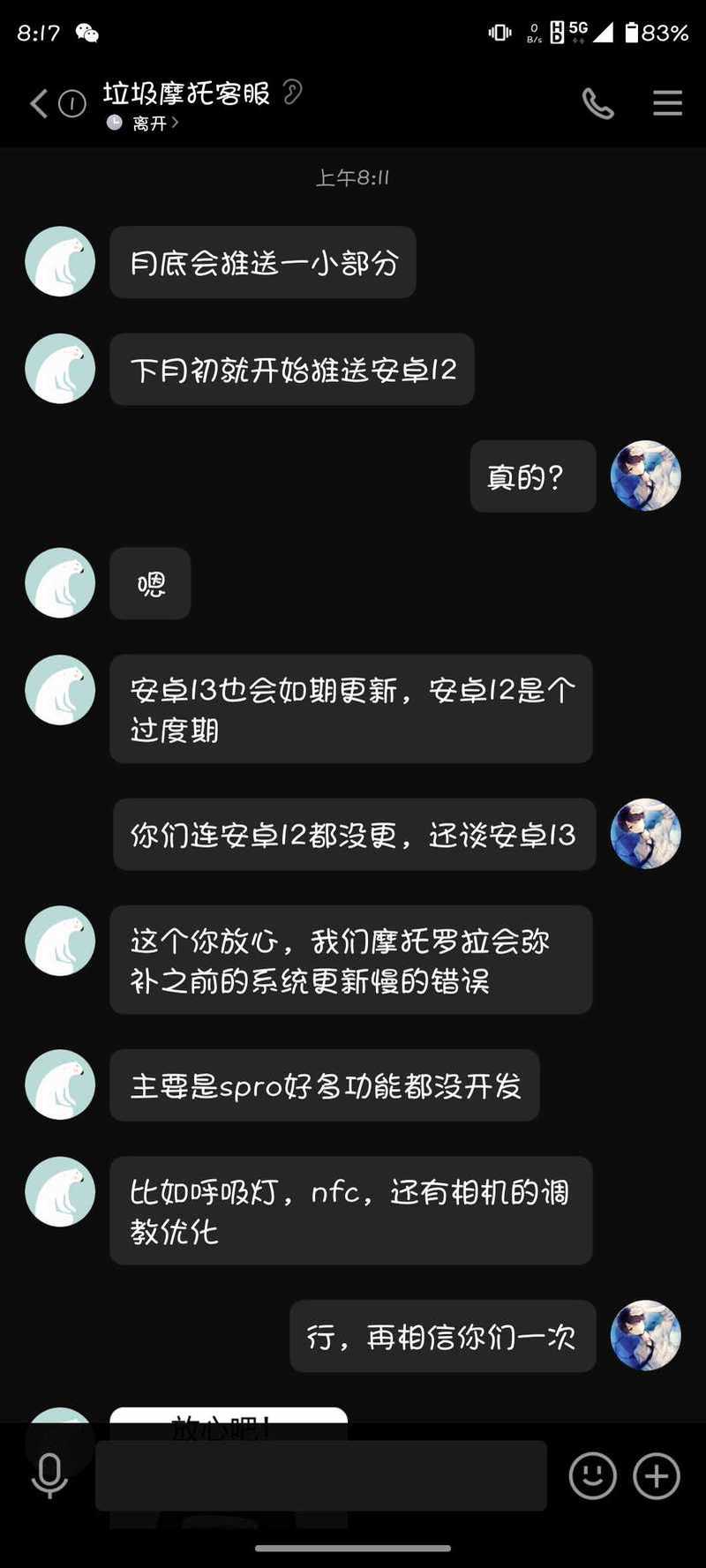
Task: Open the 离开 status line under the chat title
Action: pos(143,124)
